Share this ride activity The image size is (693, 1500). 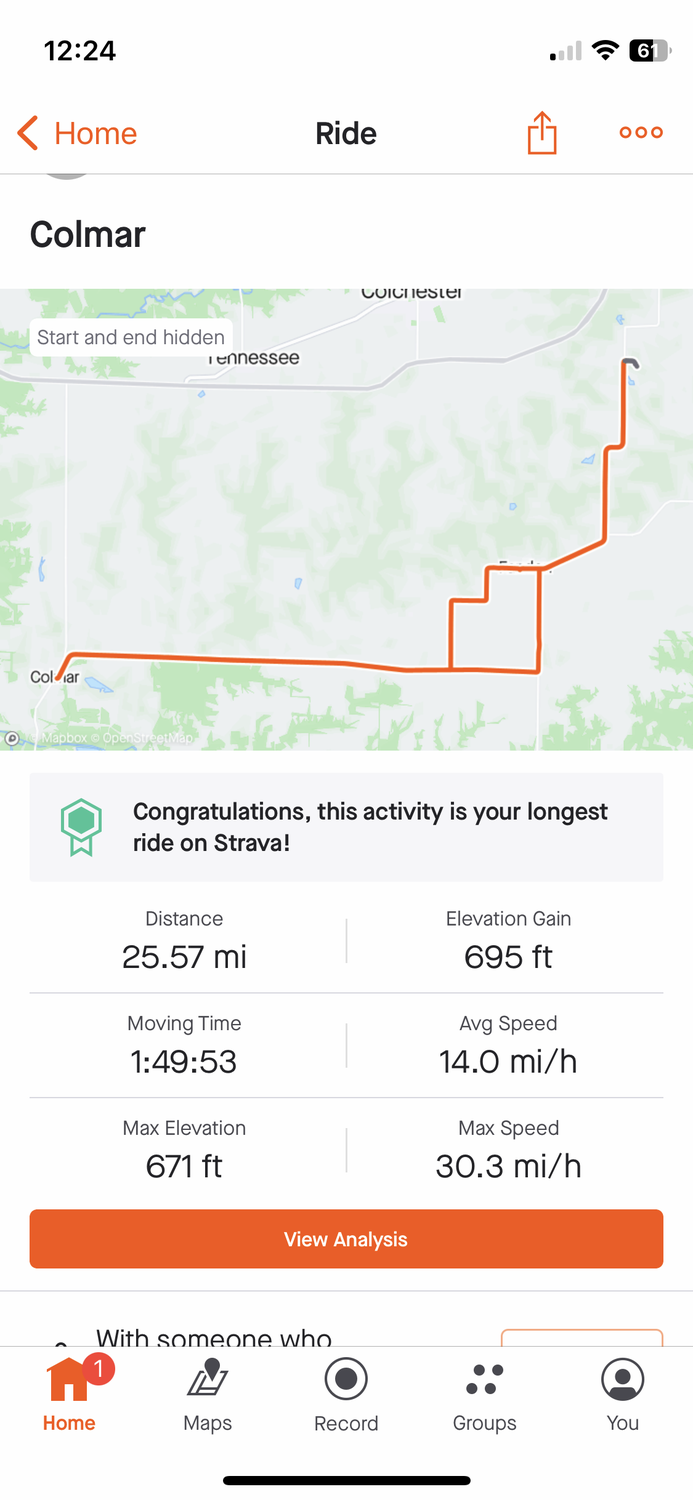point(541,133)
